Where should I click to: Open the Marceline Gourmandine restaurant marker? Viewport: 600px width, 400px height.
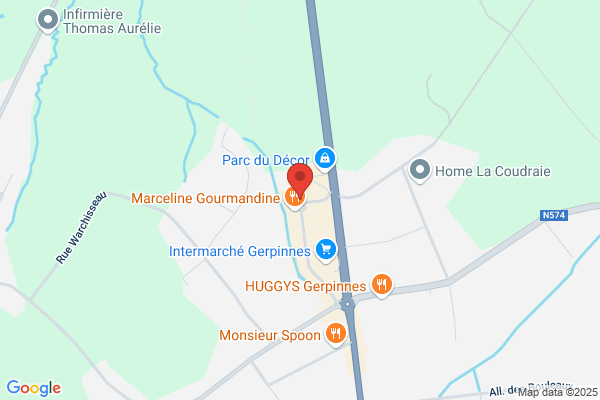(x=294, y=198)
